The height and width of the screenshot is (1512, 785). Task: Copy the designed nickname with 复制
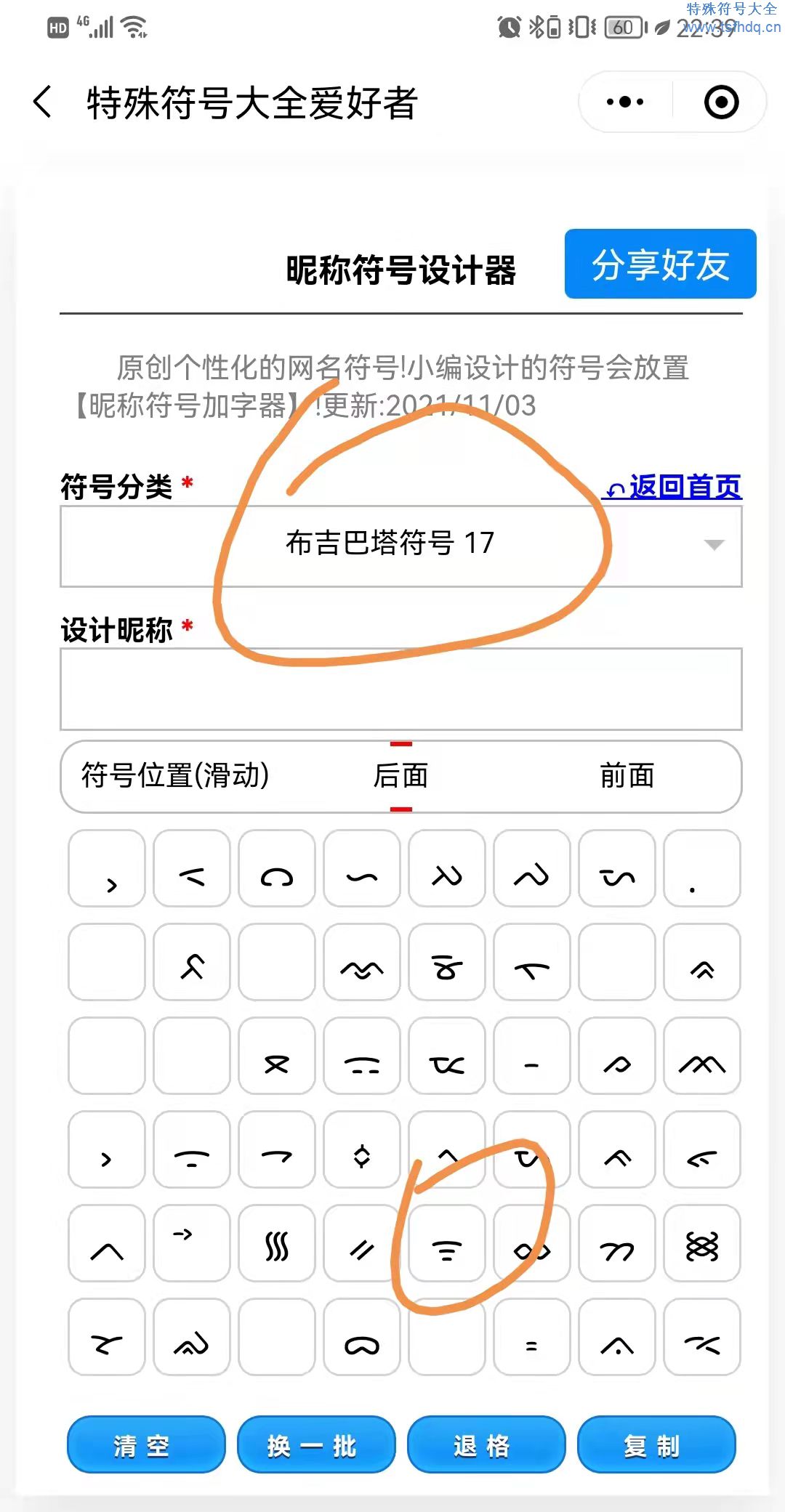pyautogui.click(x=656, y=1444)
